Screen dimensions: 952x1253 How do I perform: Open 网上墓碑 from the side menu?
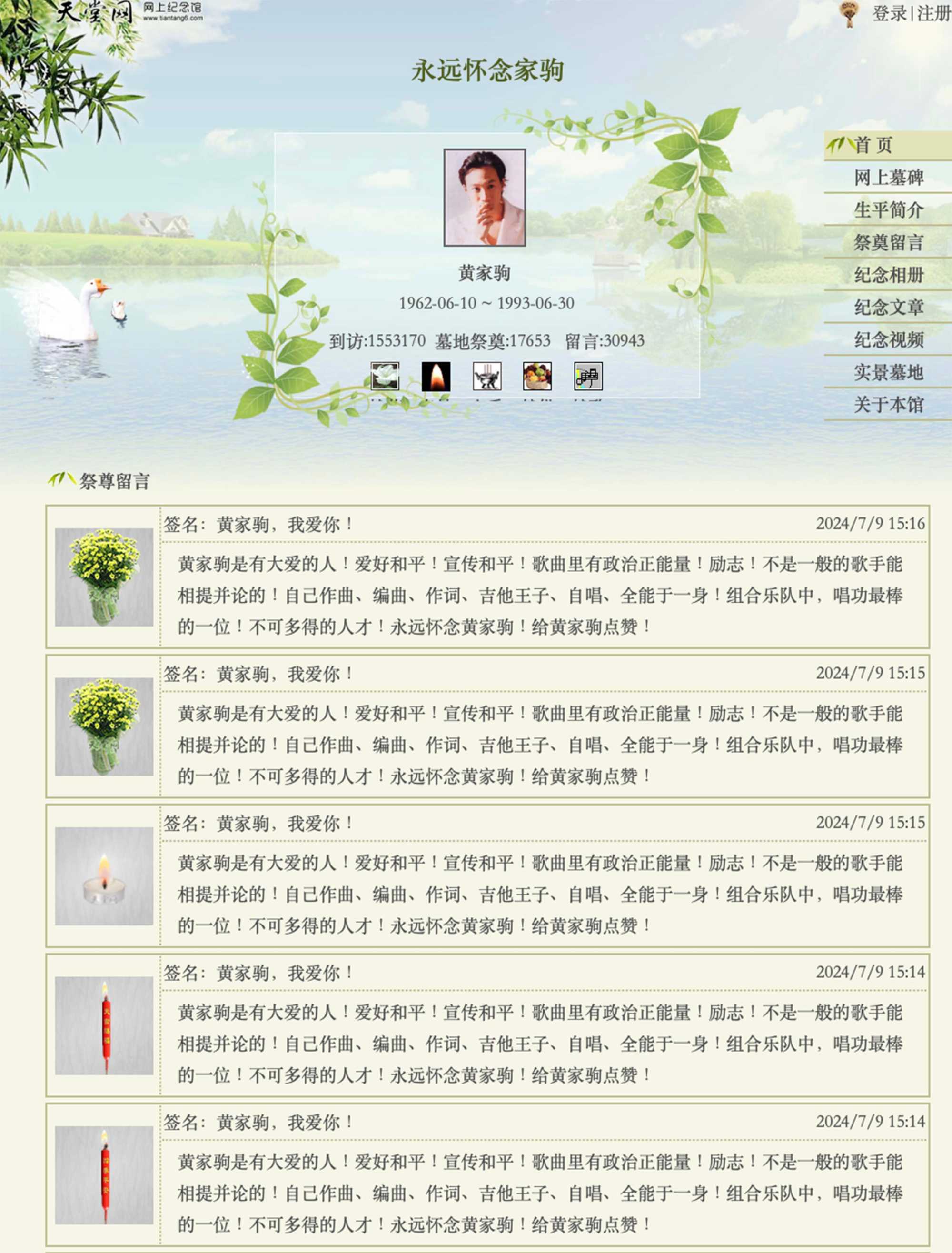pyautogui.click(x=889, y=178)
